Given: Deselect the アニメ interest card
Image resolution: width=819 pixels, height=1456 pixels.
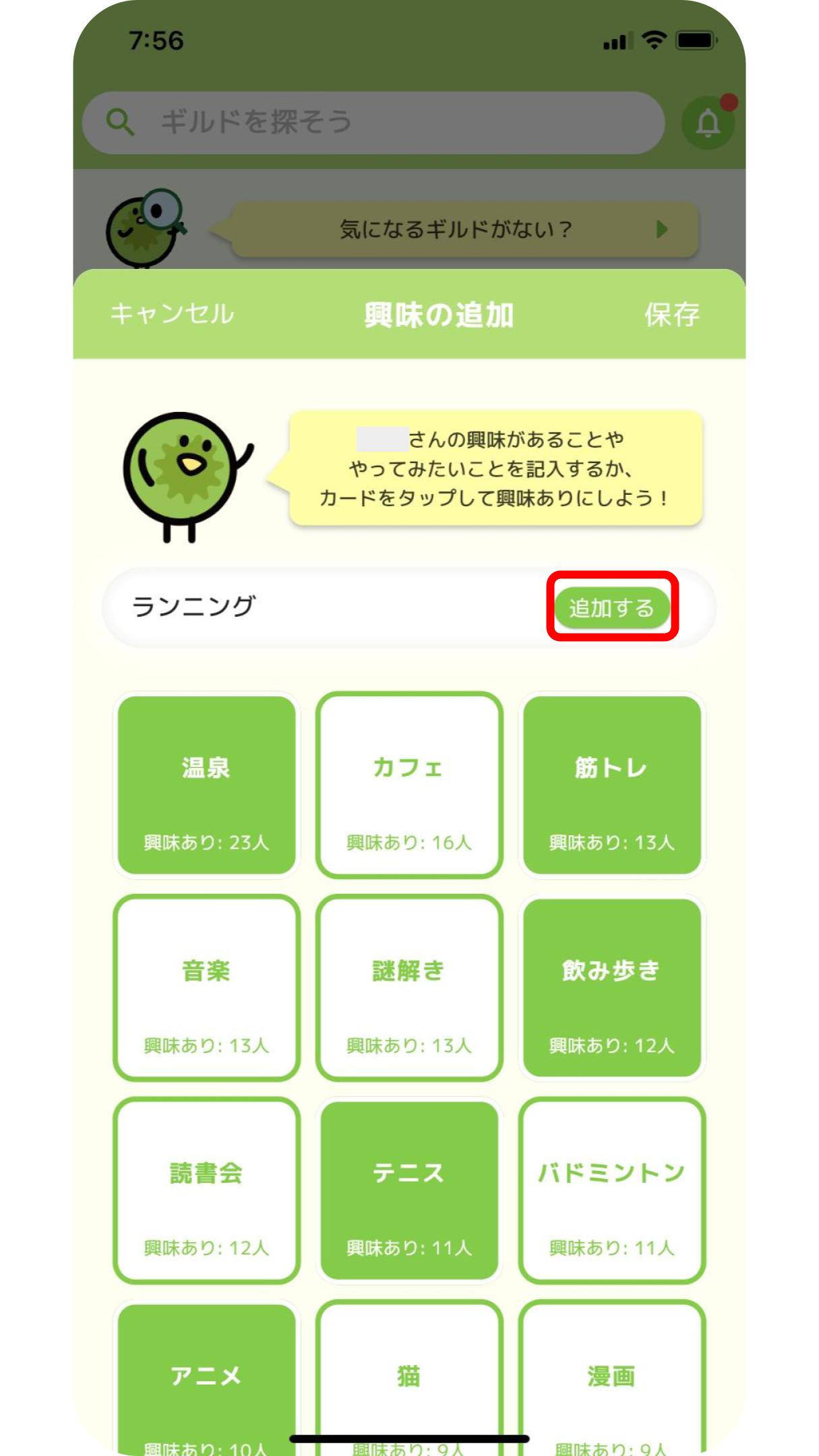Looking at the screenshot, I should point(206,1378).
